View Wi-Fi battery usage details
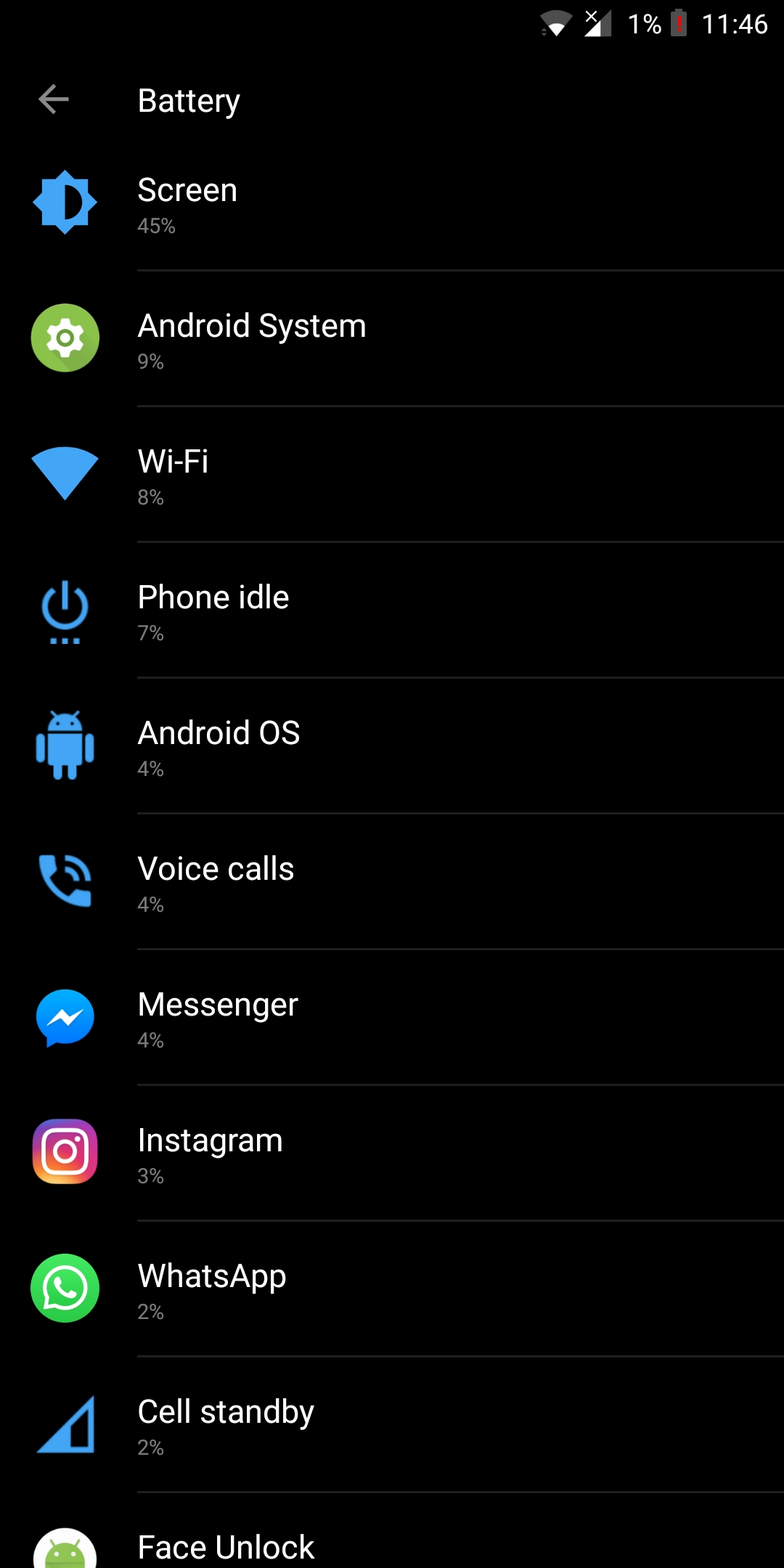The width and height of the screenshot is (784, 1568). pos(392,474)
